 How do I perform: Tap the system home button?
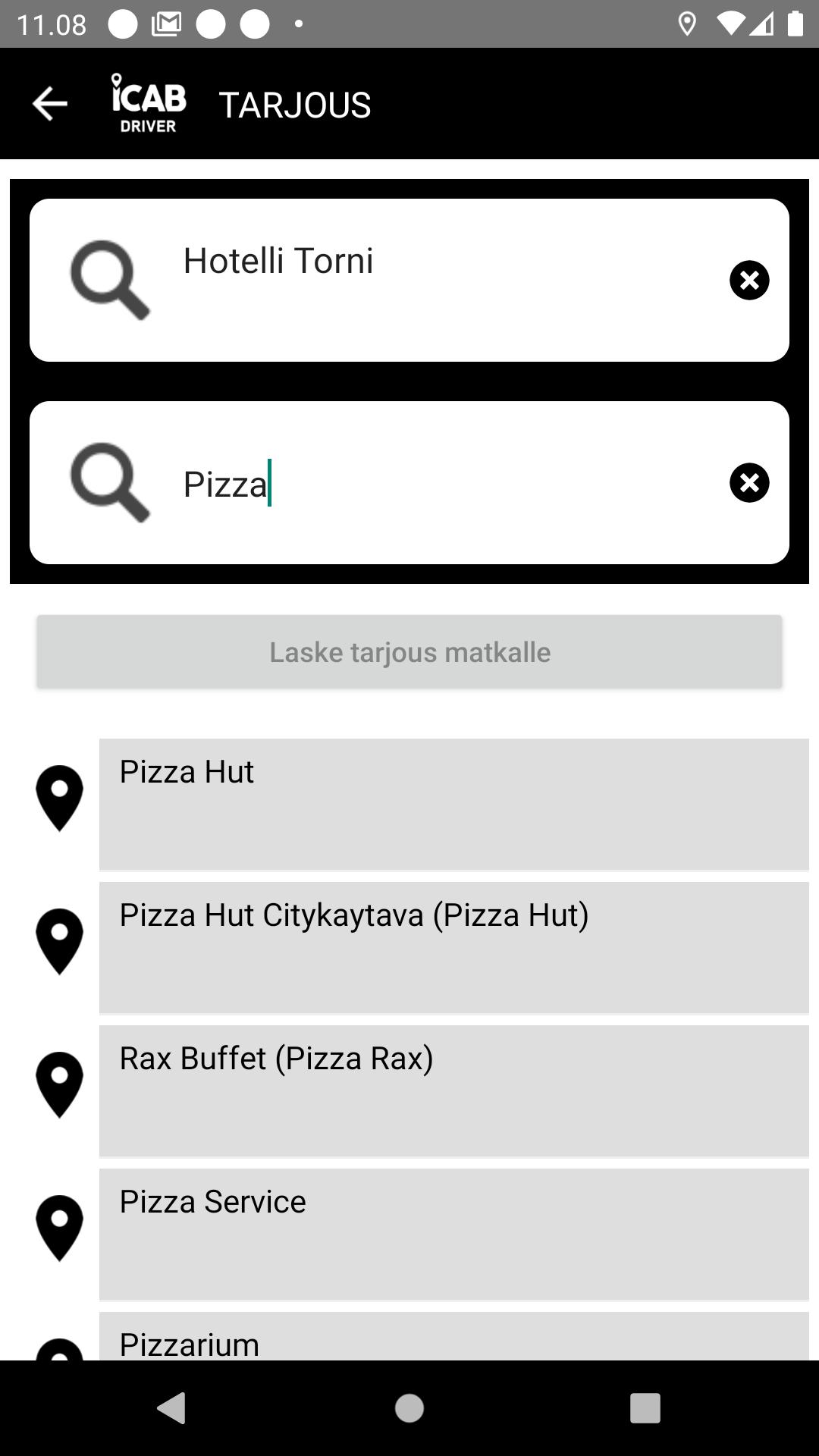pyautogui.click(x=409, y=1408)
